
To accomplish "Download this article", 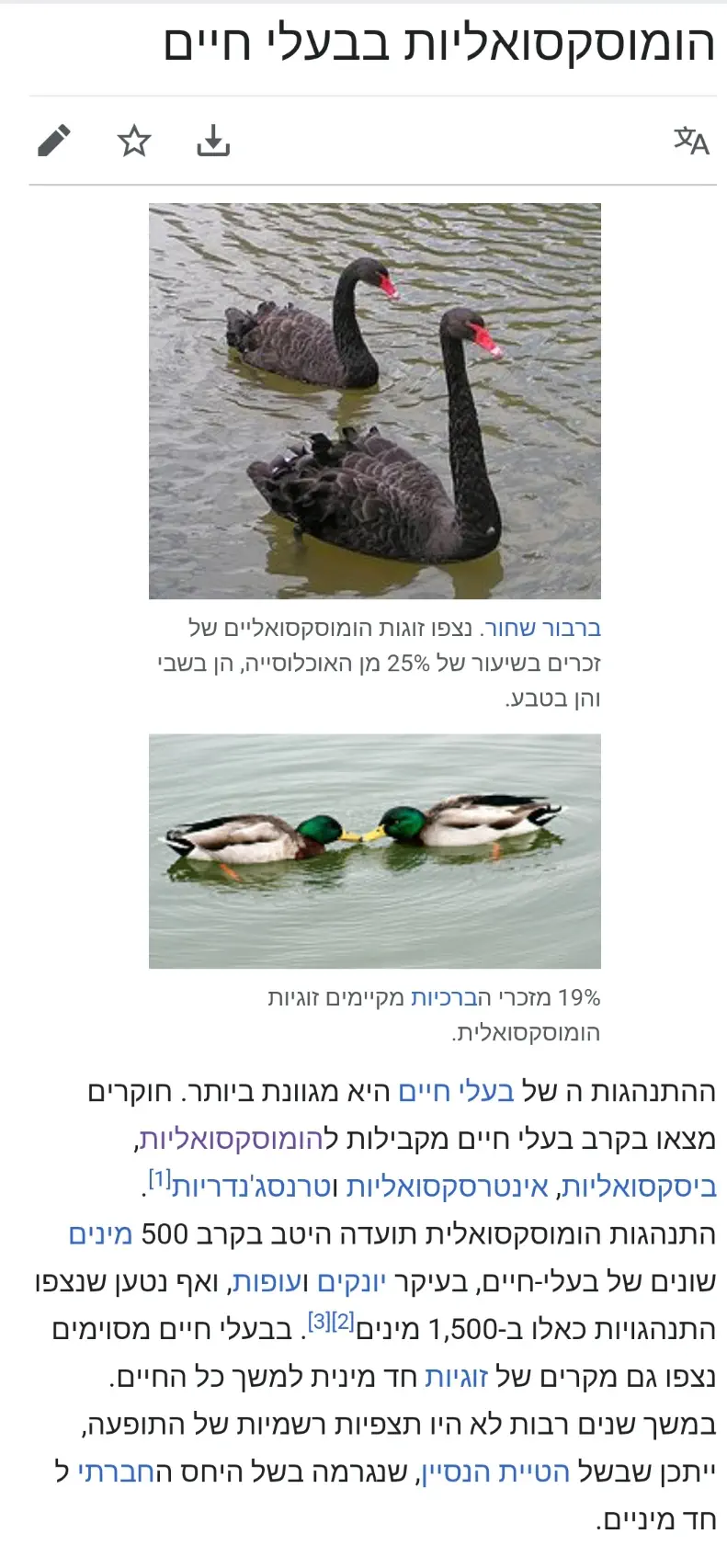I will click(213, 142).
